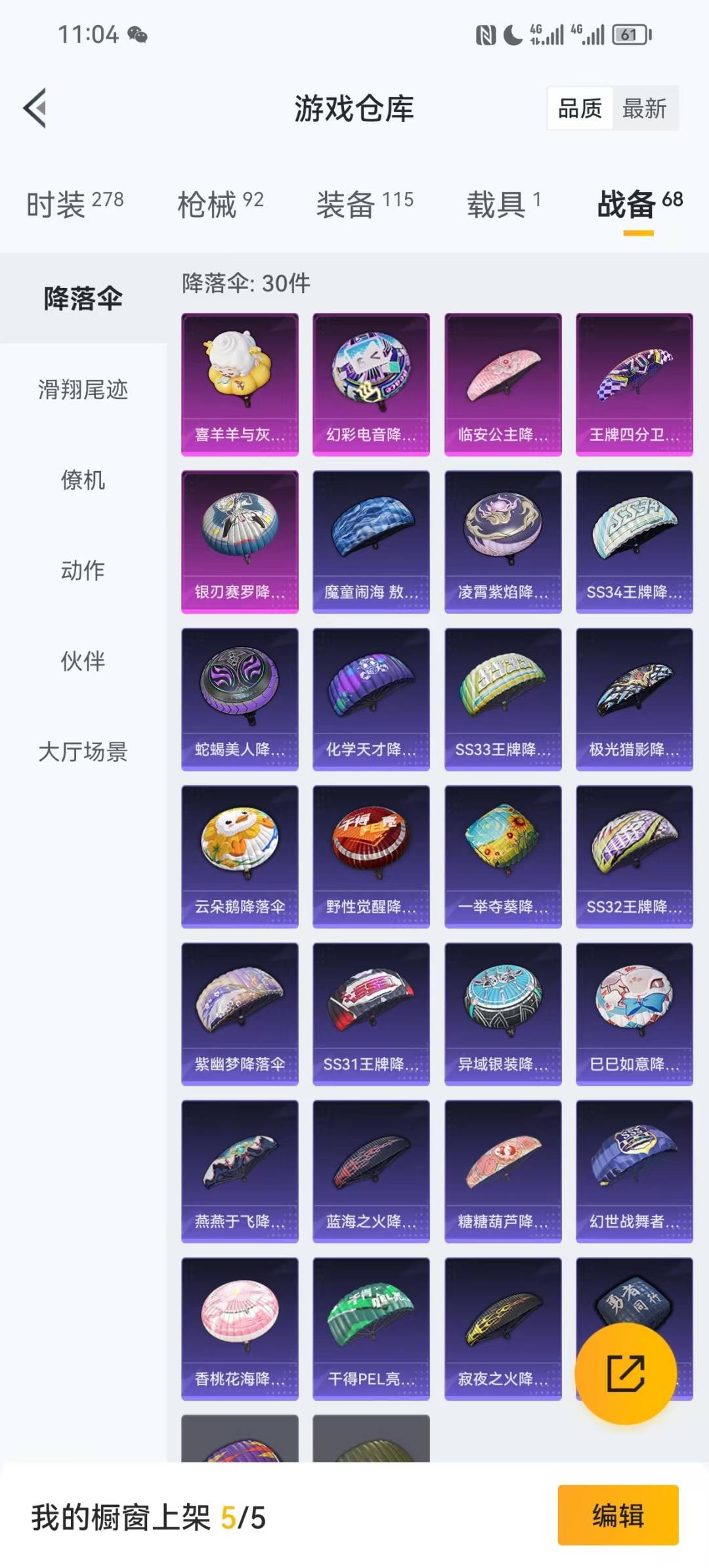The height and width of the screenshot is (1568, 709).
Task: Sort by 品质
Action: click(580, 108)
